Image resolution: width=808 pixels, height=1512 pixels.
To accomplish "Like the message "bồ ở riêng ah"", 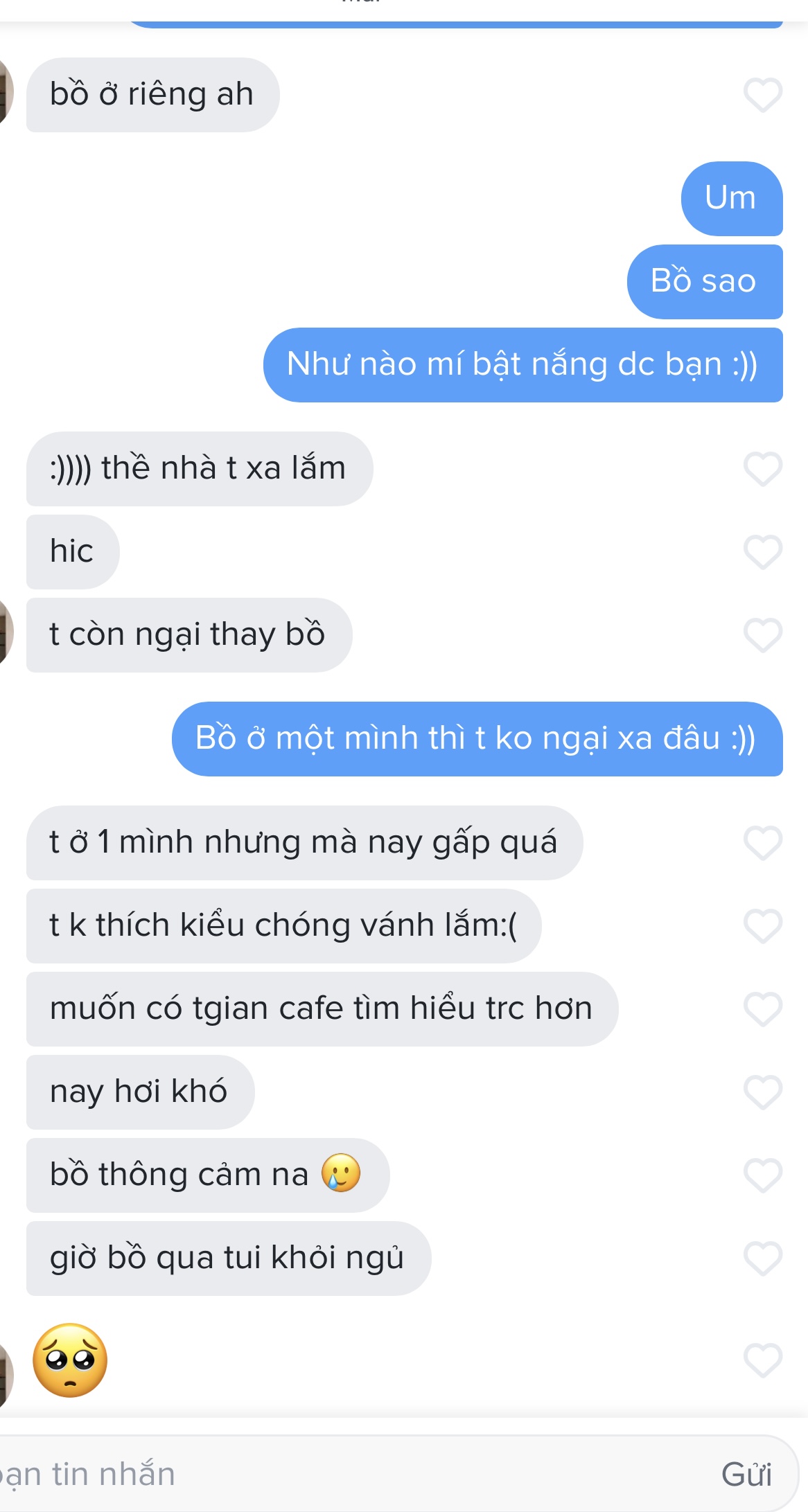I will point(762,95).
